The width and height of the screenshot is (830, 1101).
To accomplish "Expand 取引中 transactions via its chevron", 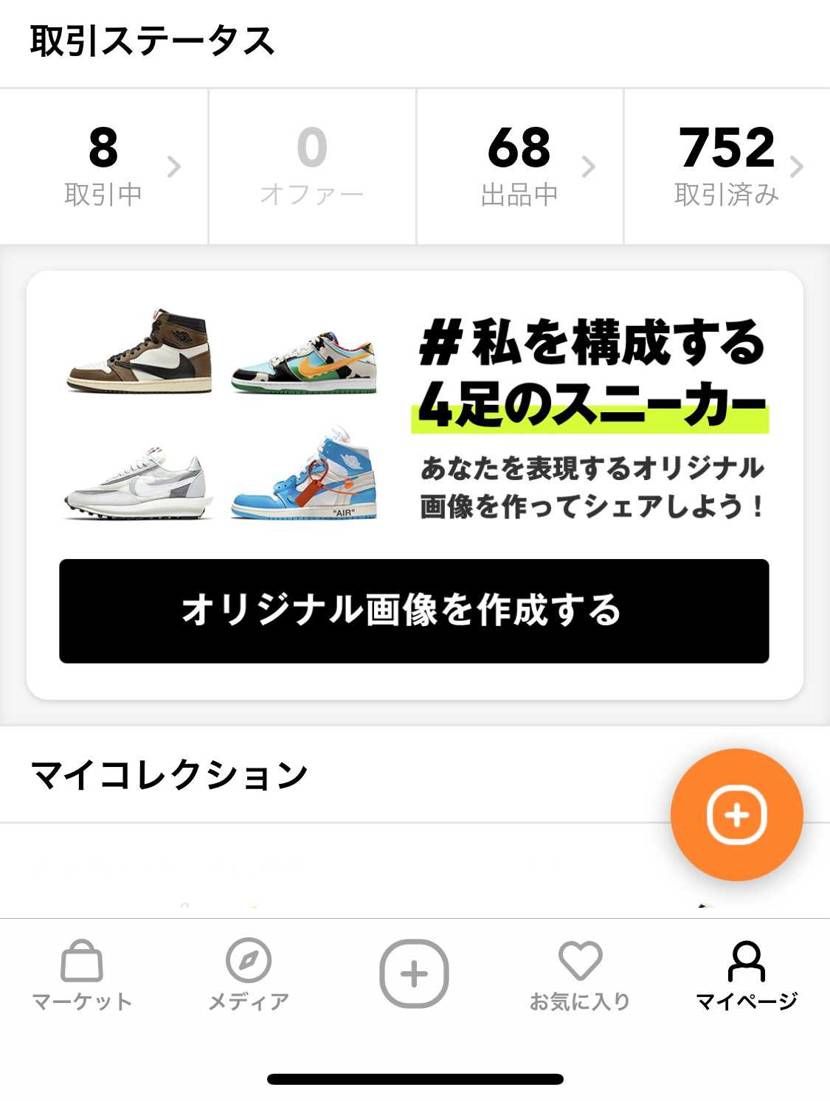I will click(175, 167).
